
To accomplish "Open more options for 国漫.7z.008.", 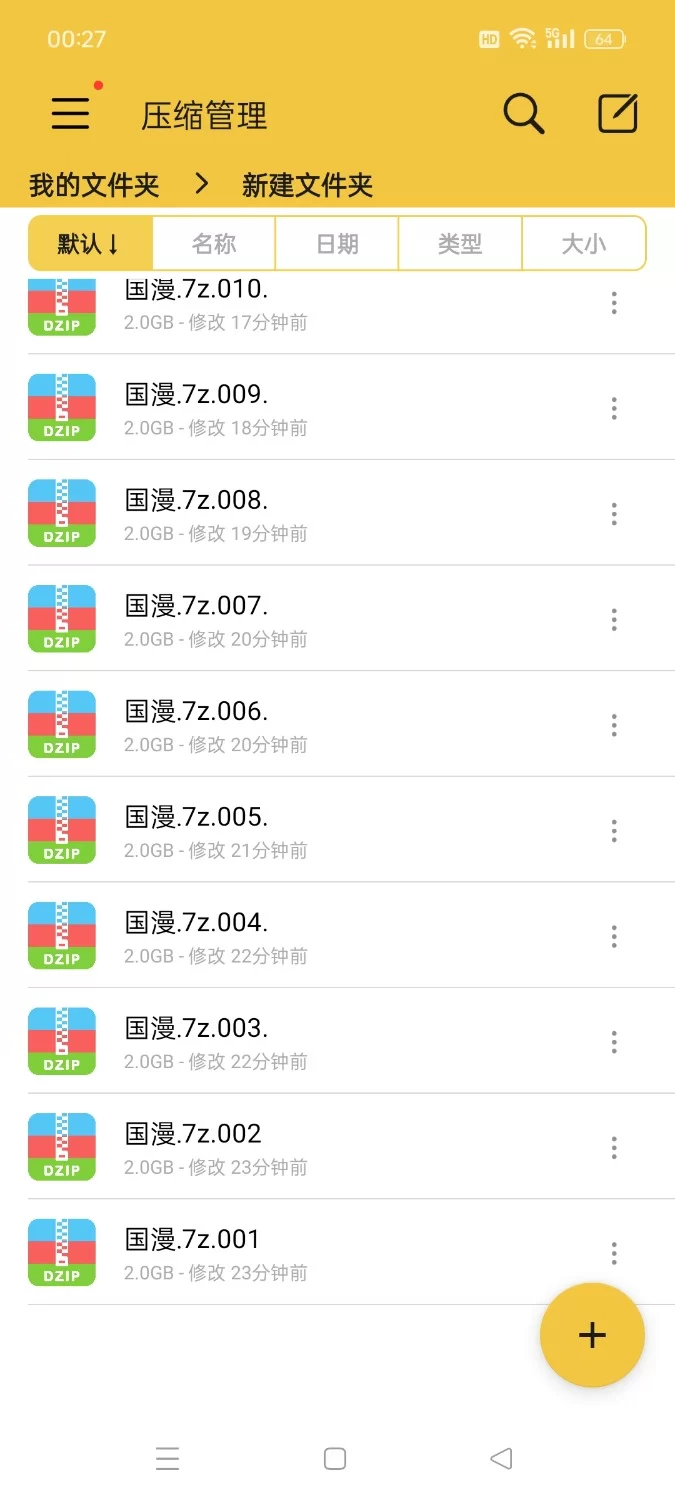I will pos(614,514).
